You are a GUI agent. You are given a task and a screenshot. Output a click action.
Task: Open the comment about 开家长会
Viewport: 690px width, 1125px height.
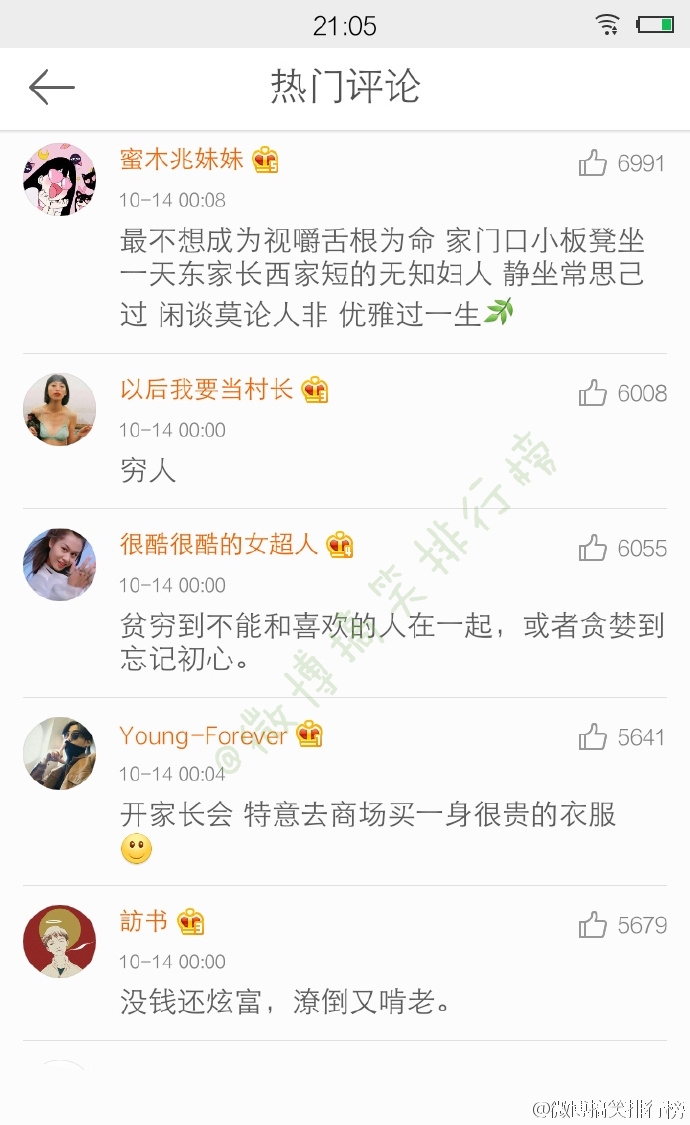coord(368,831)
